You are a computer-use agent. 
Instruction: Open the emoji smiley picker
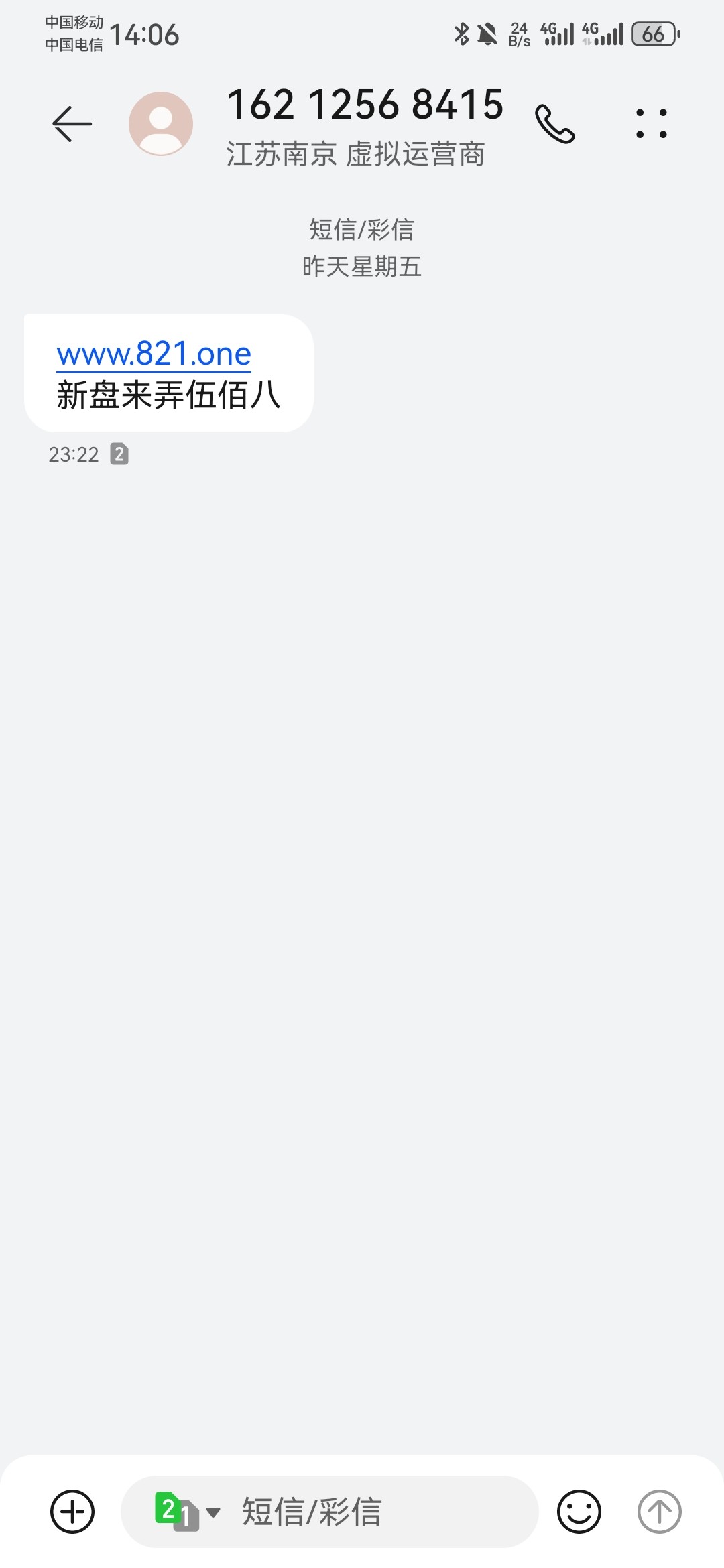click(x=579, y=1511)
